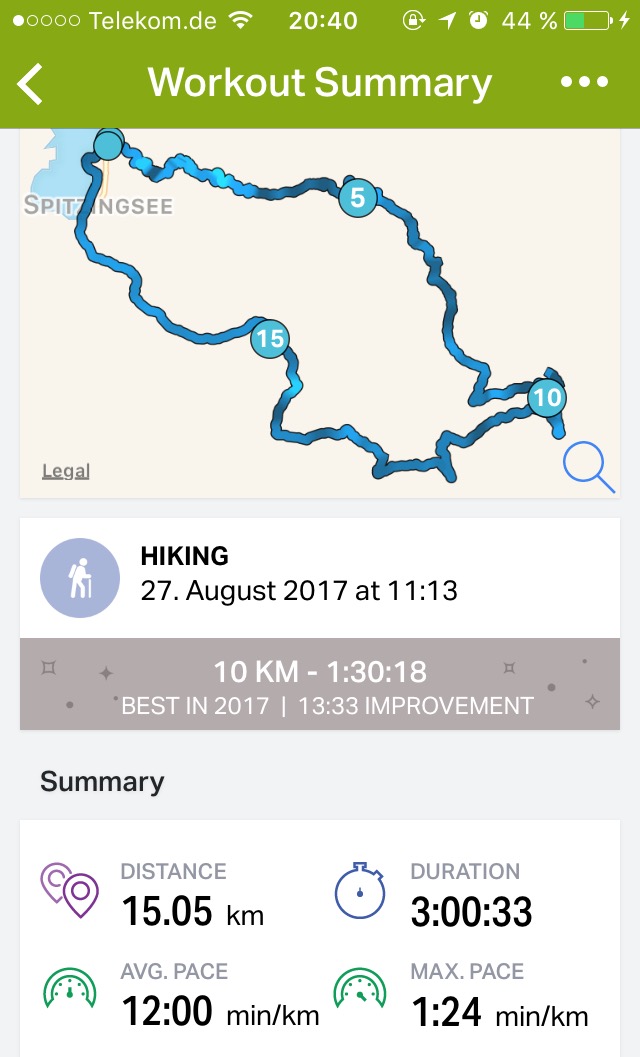640x1057 pixels.
Task: Go back from Workout Summary
Action: click(31, 84)
